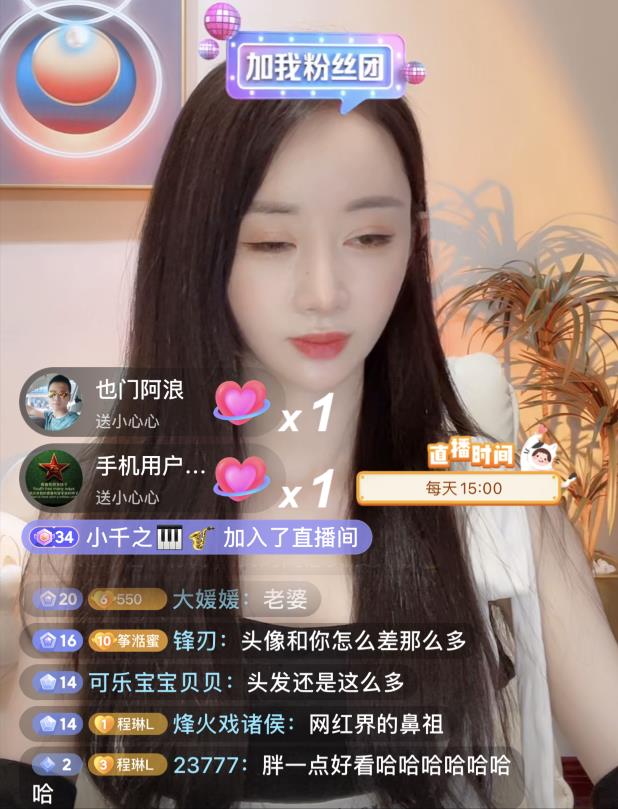Tap the comment from user 23777
Image resolution: width=618 pixels, height=809 pixels.
coord(270,767)
